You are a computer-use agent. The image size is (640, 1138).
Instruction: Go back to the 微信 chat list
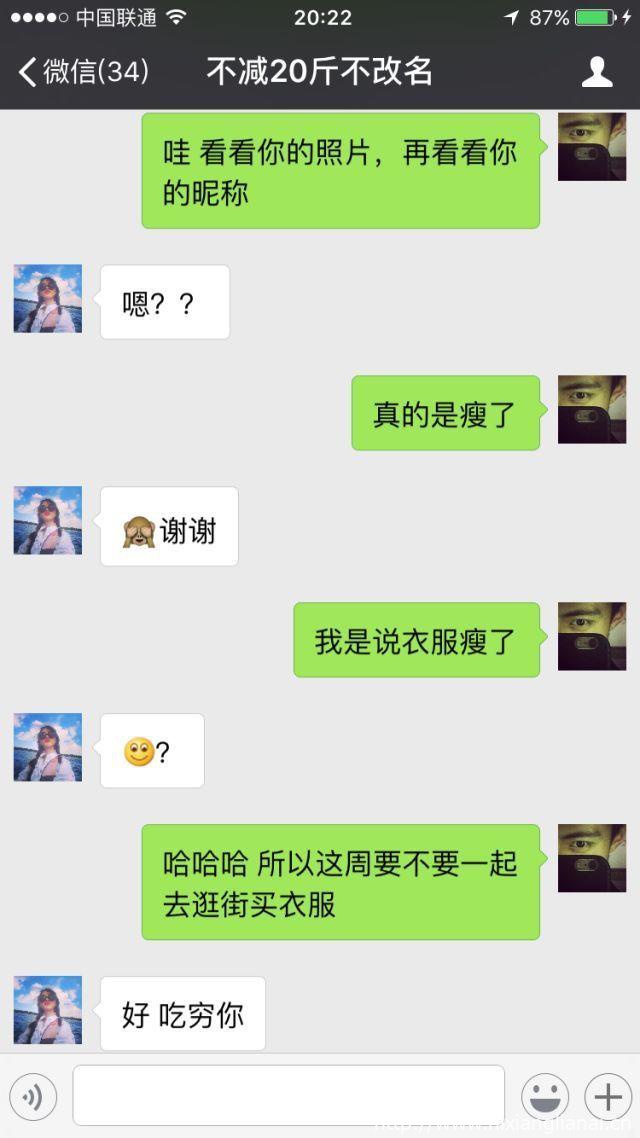coord(82,72)
